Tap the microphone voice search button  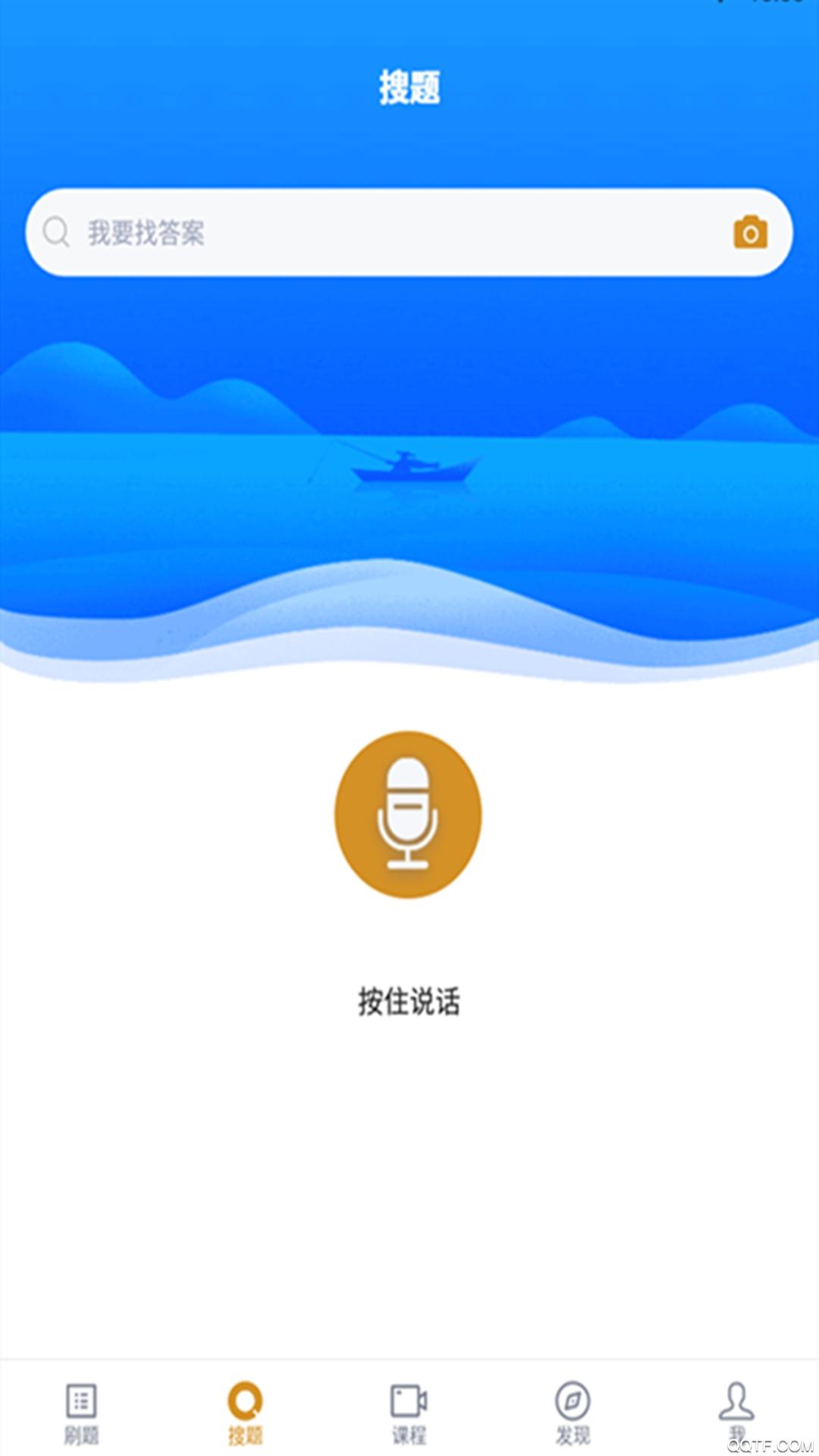(x=408, y=814)
